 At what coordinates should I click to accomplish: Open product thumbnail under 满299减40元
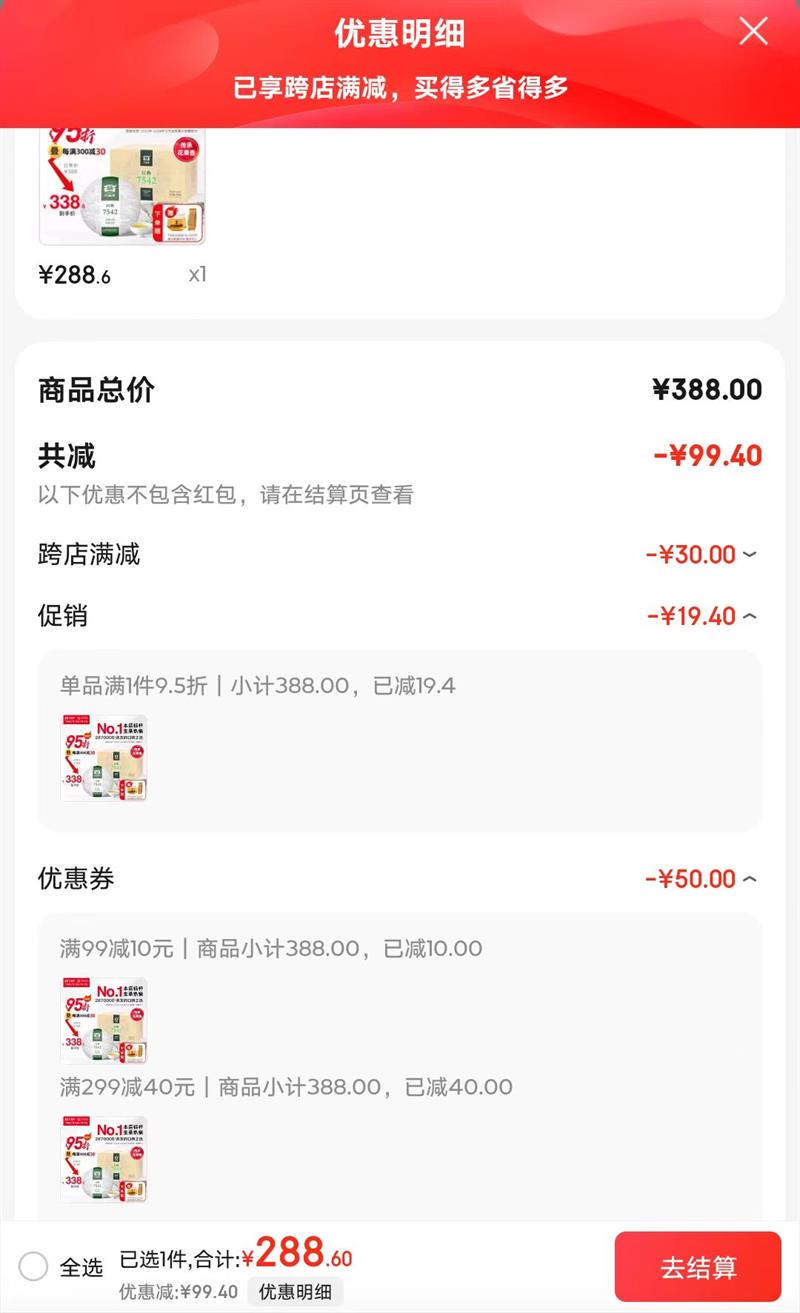click(x=104, y=1159)
